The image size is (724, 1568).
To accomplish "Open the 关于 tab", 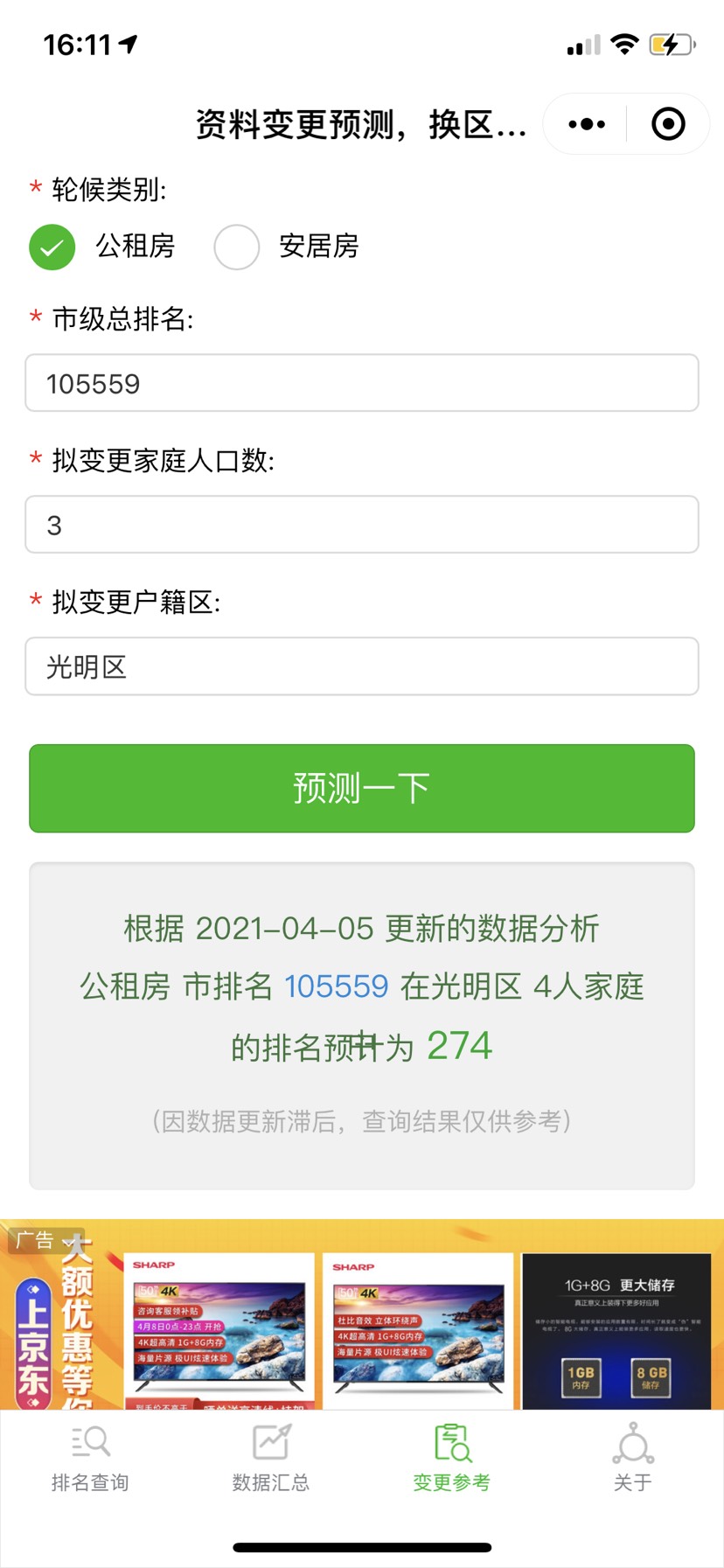I will click(x=632, y=1459).
